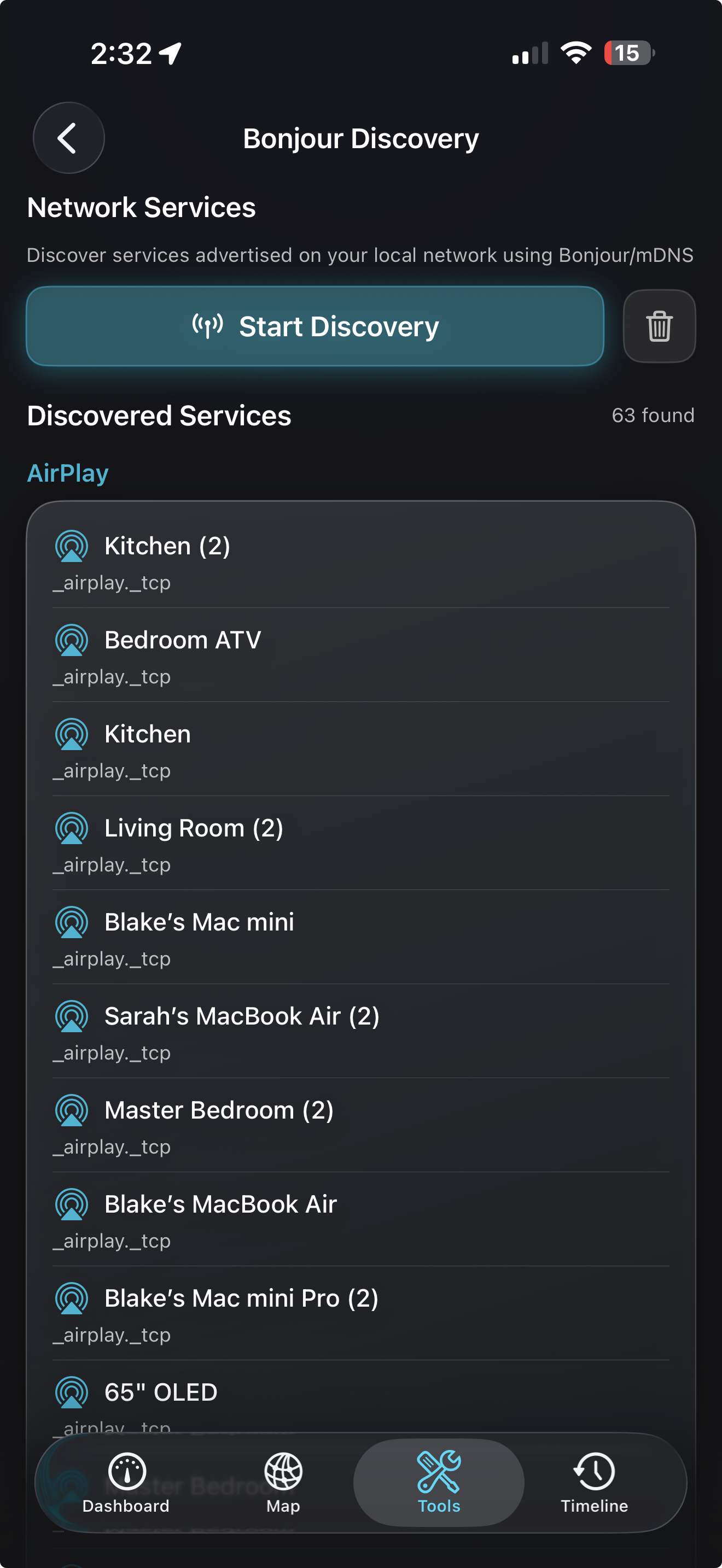Select Sarah's MacBook Air (2)
The width and height of the screenshot is (722, 1568).
point(360,1032)
